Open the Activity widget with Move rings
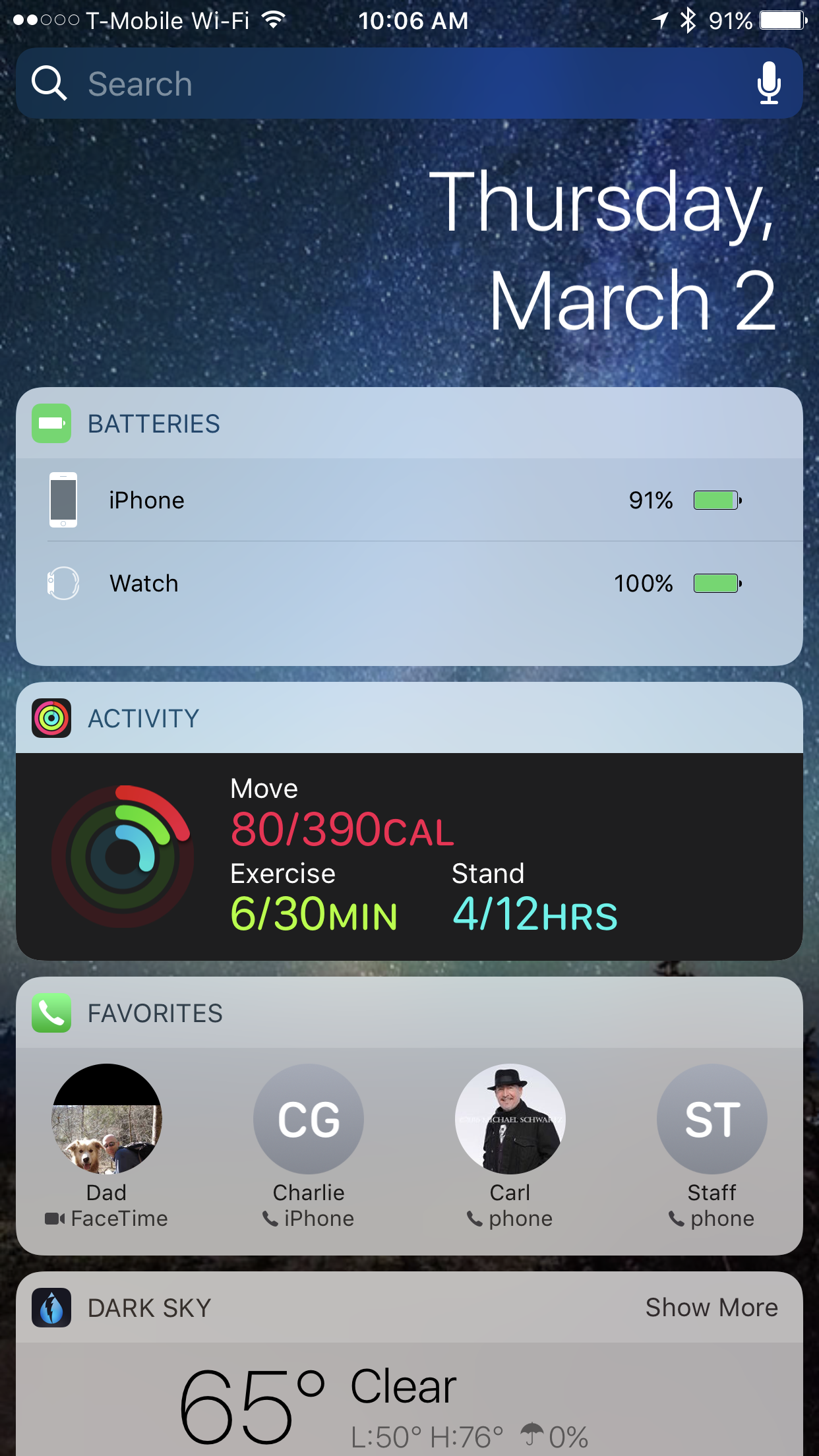The width and height of the screenshot is (819, 1456). pos(409,856)
